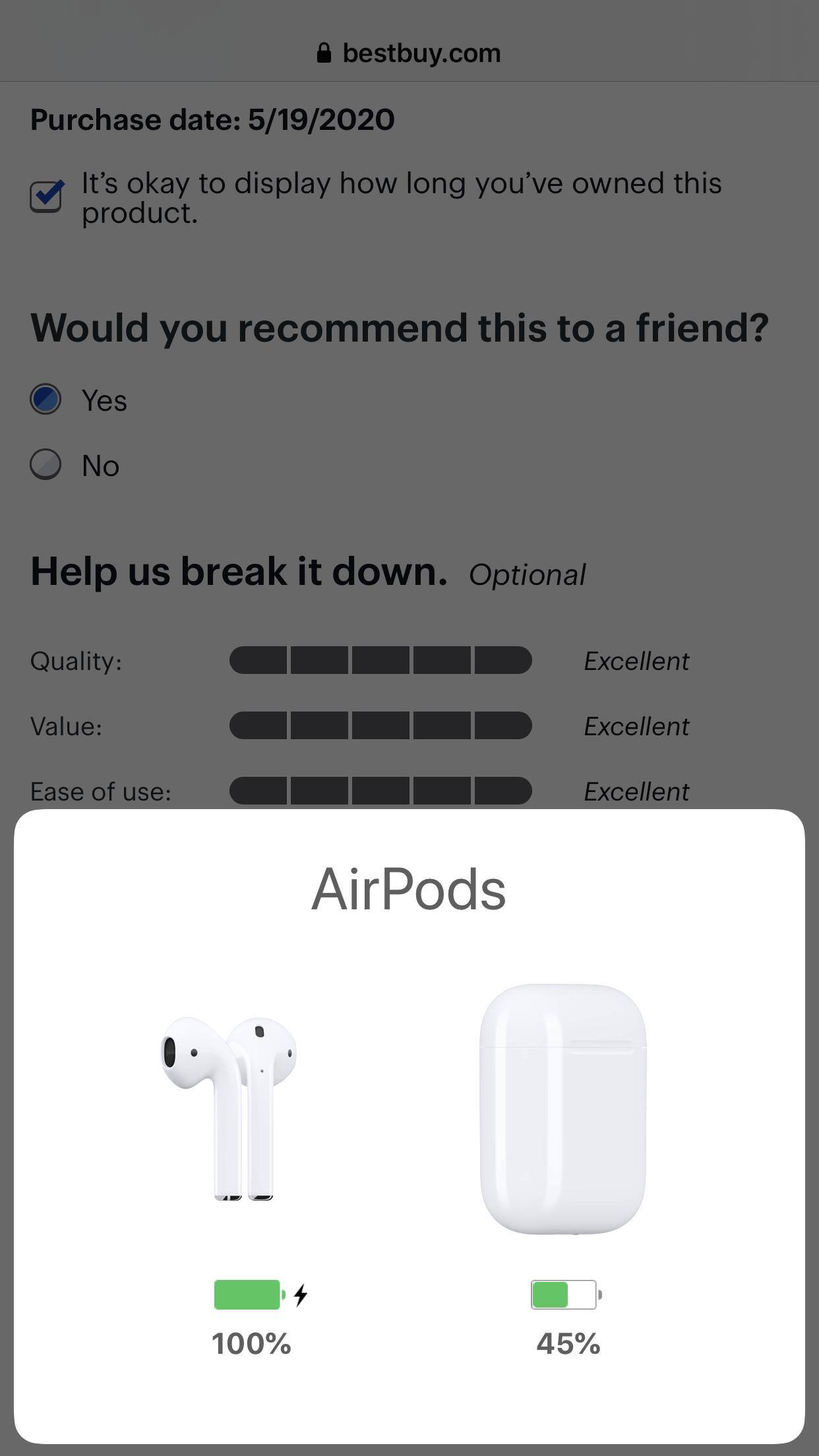Select Yes for recommend to a friend
The image size is (819, 1456).
(x=45, y=400)
